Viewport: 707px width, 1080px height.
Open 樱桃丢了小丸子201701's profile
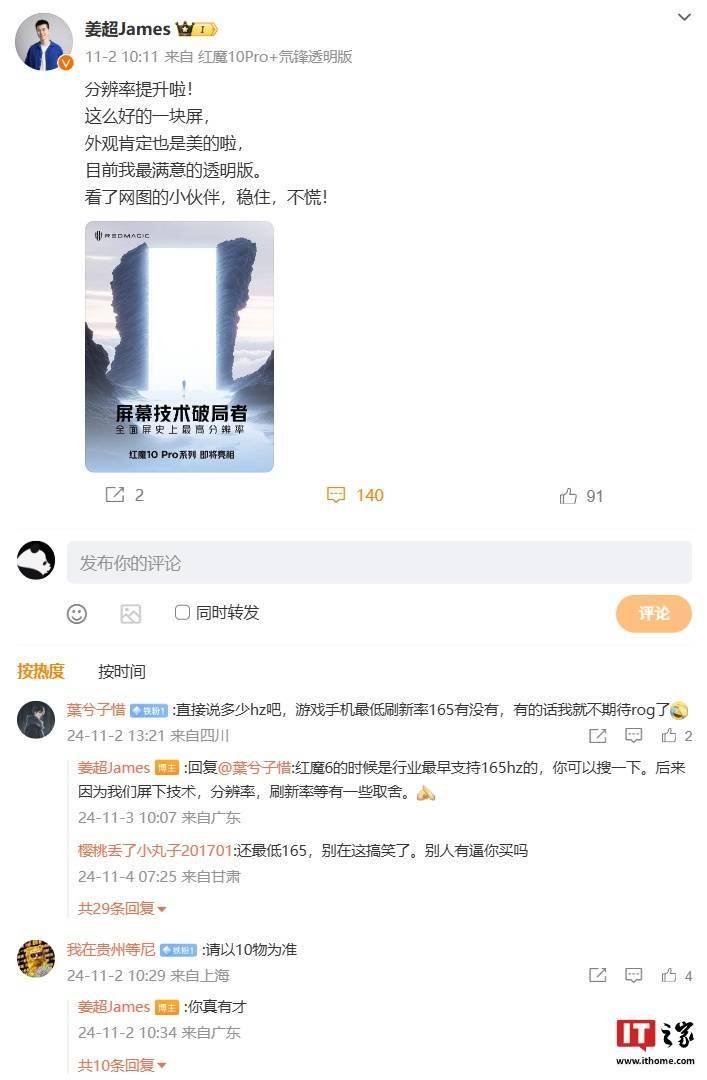pyautogui.click(x=154, y=851)
